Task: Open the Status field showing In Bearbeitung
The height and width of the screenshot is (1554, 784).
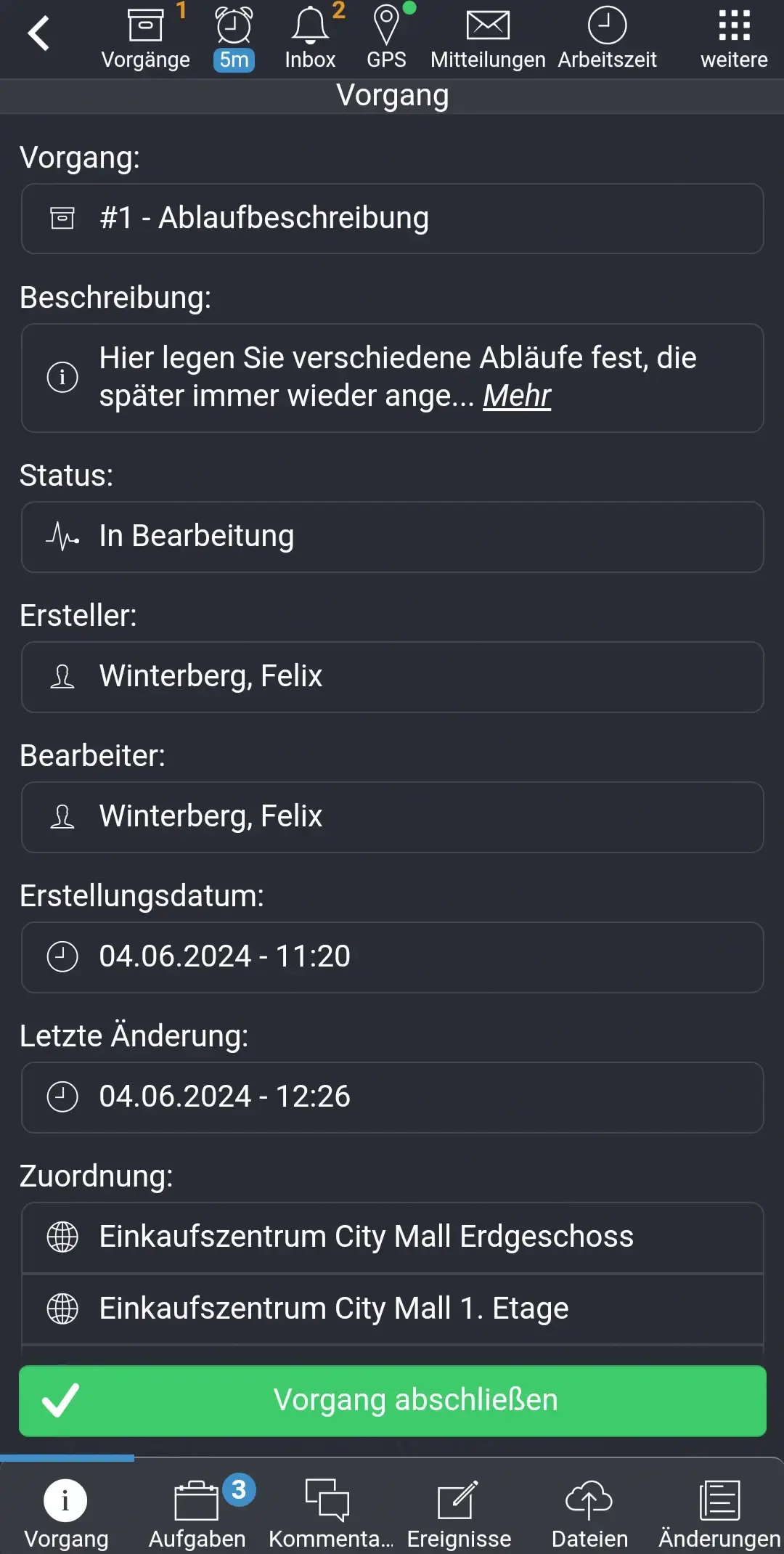Action: point(392,537)
